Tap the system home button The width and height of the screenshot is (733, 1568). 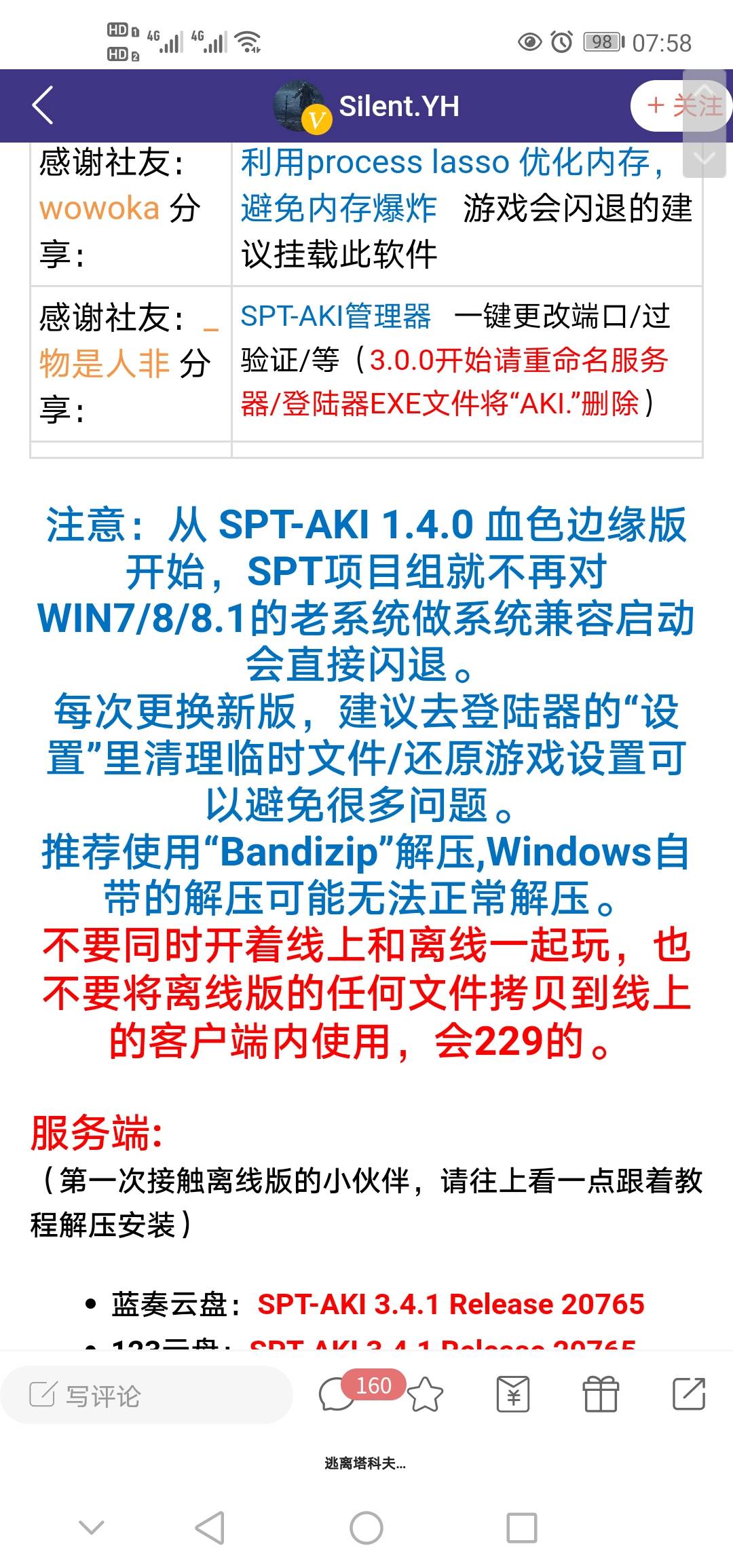[x=366, y=1528]
